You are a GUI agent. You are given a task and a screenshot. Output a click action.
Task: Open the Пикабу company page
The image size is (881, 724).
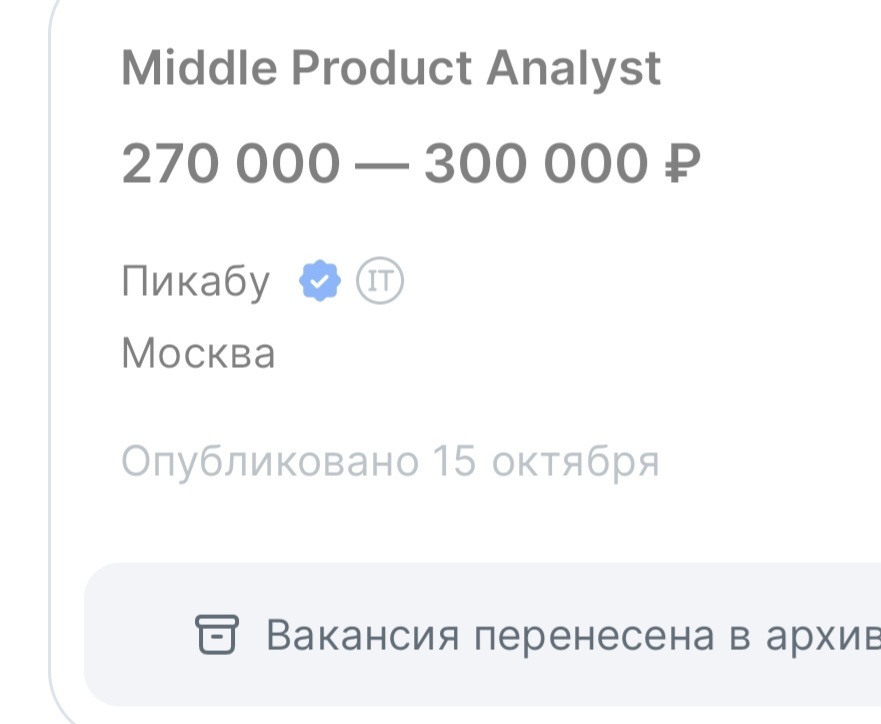tap(196, 282)
